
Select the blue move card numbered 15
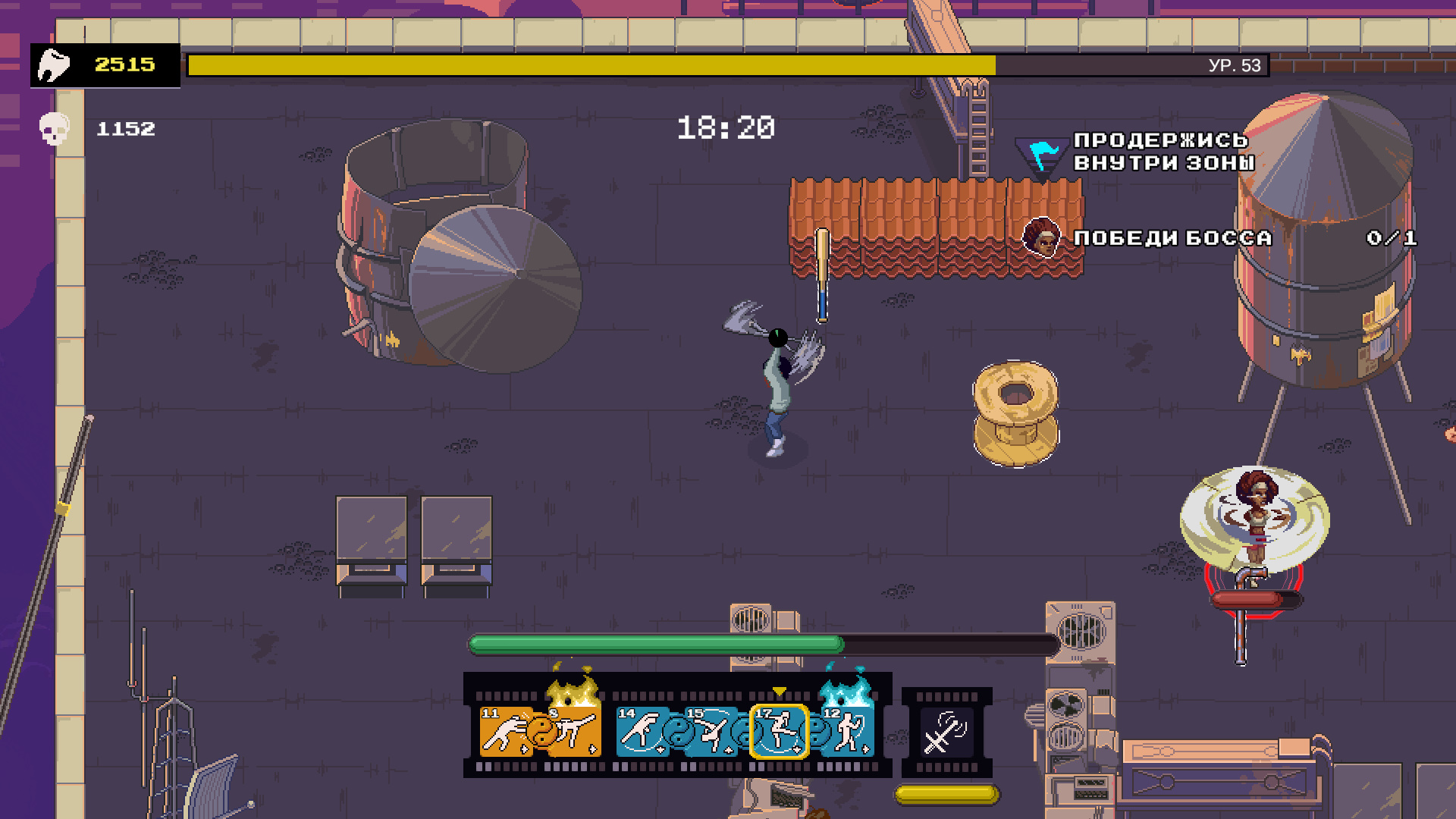pyautogui.click(x=711, y=732)
